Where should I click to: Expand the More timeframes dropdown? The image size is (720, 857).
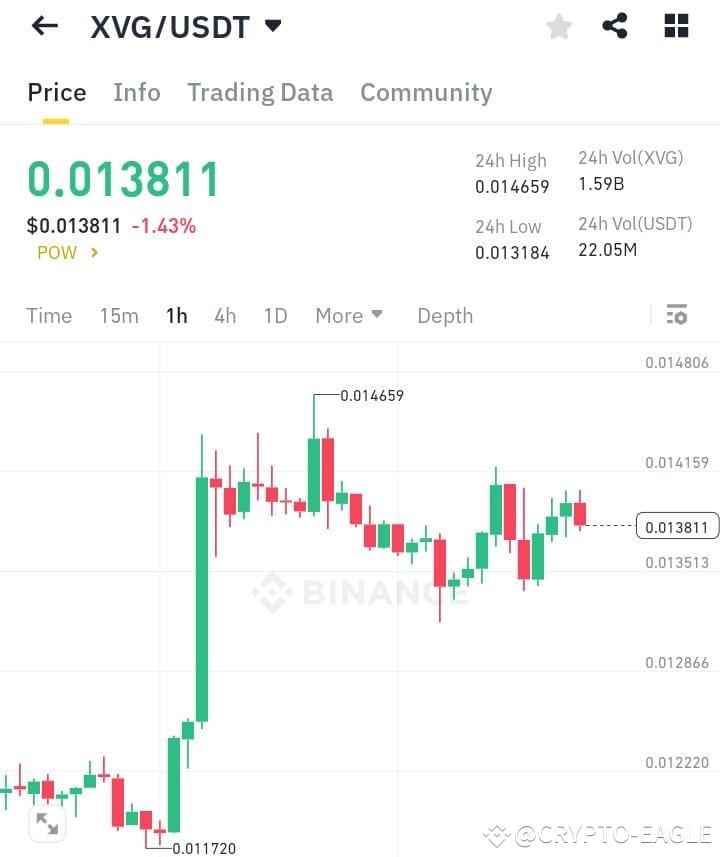tap(348, 315)
